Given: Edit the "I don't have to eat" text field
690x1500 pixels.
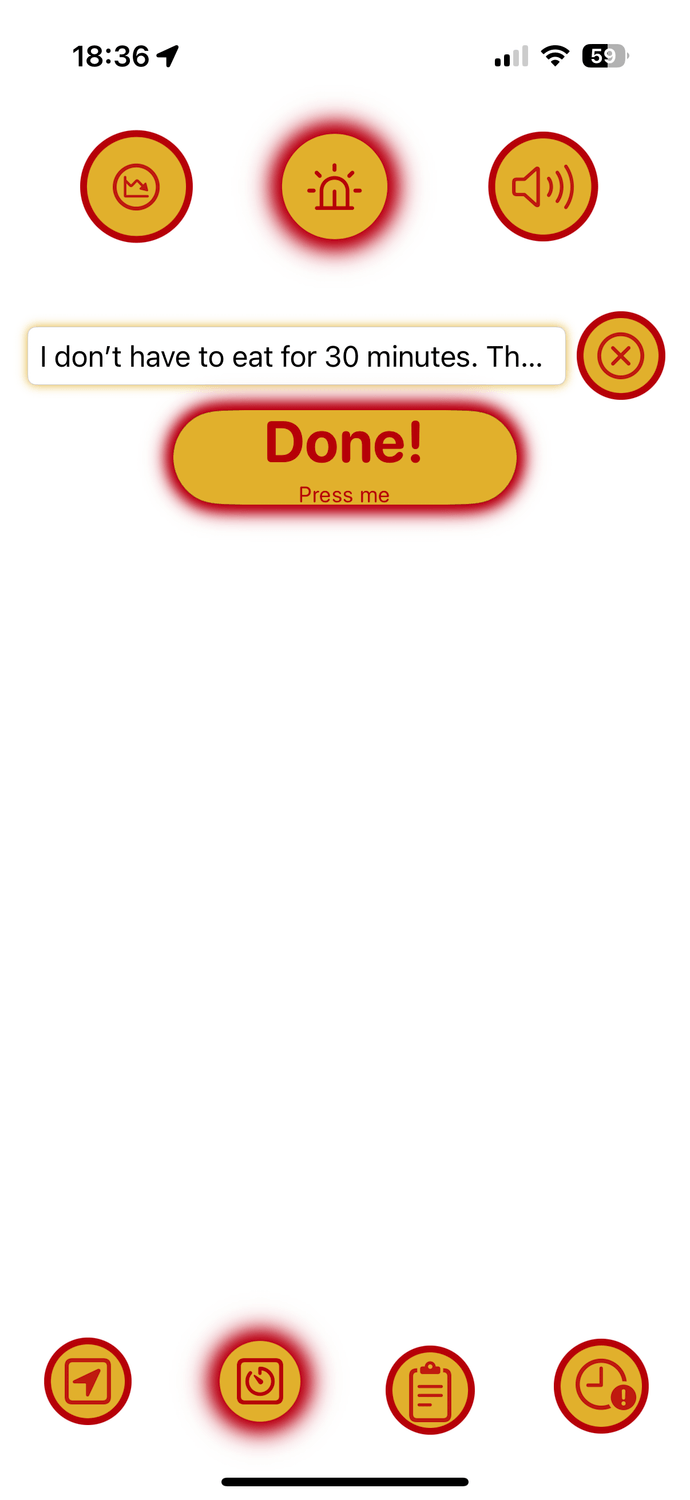Looking at the screenshot, I should [x=296, y=356].
